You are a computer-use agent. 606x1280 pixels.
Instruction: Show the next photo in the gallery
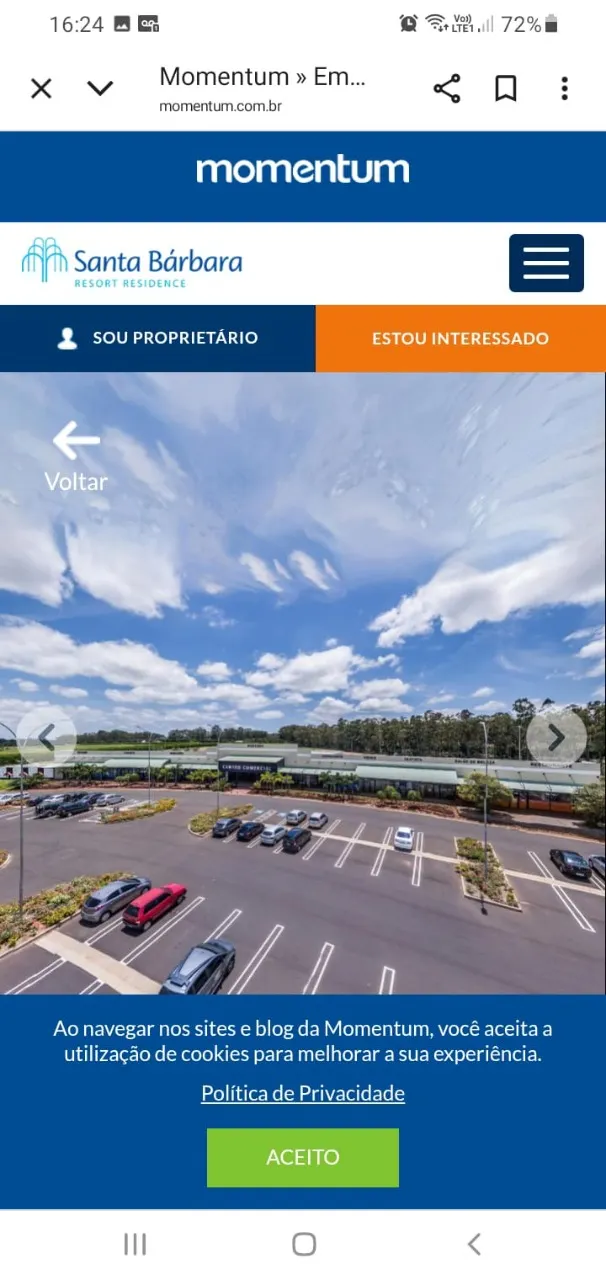click(x=557, y=738)
